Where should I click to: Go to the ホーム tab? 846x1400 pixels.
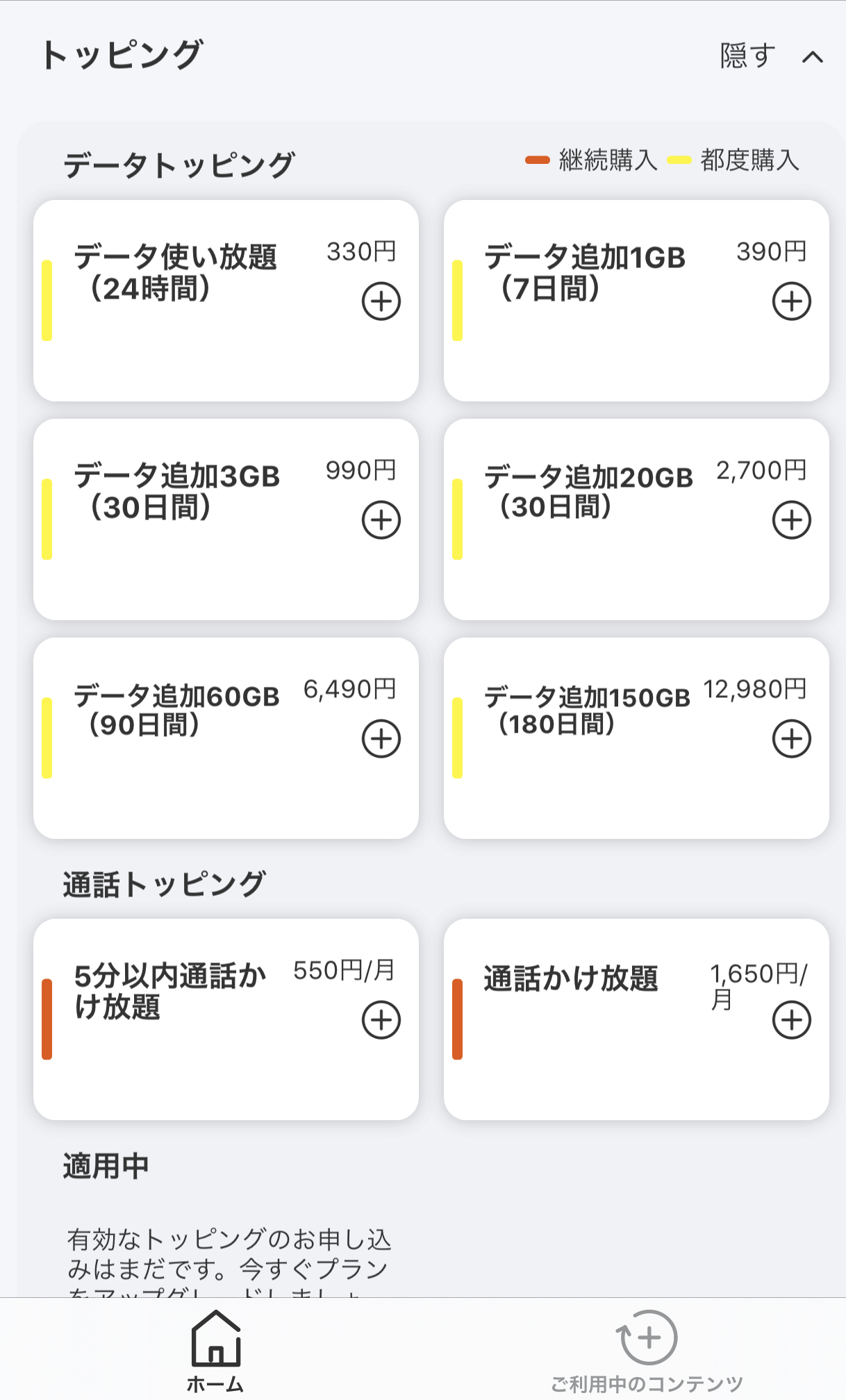click(x=215, y=1351)
